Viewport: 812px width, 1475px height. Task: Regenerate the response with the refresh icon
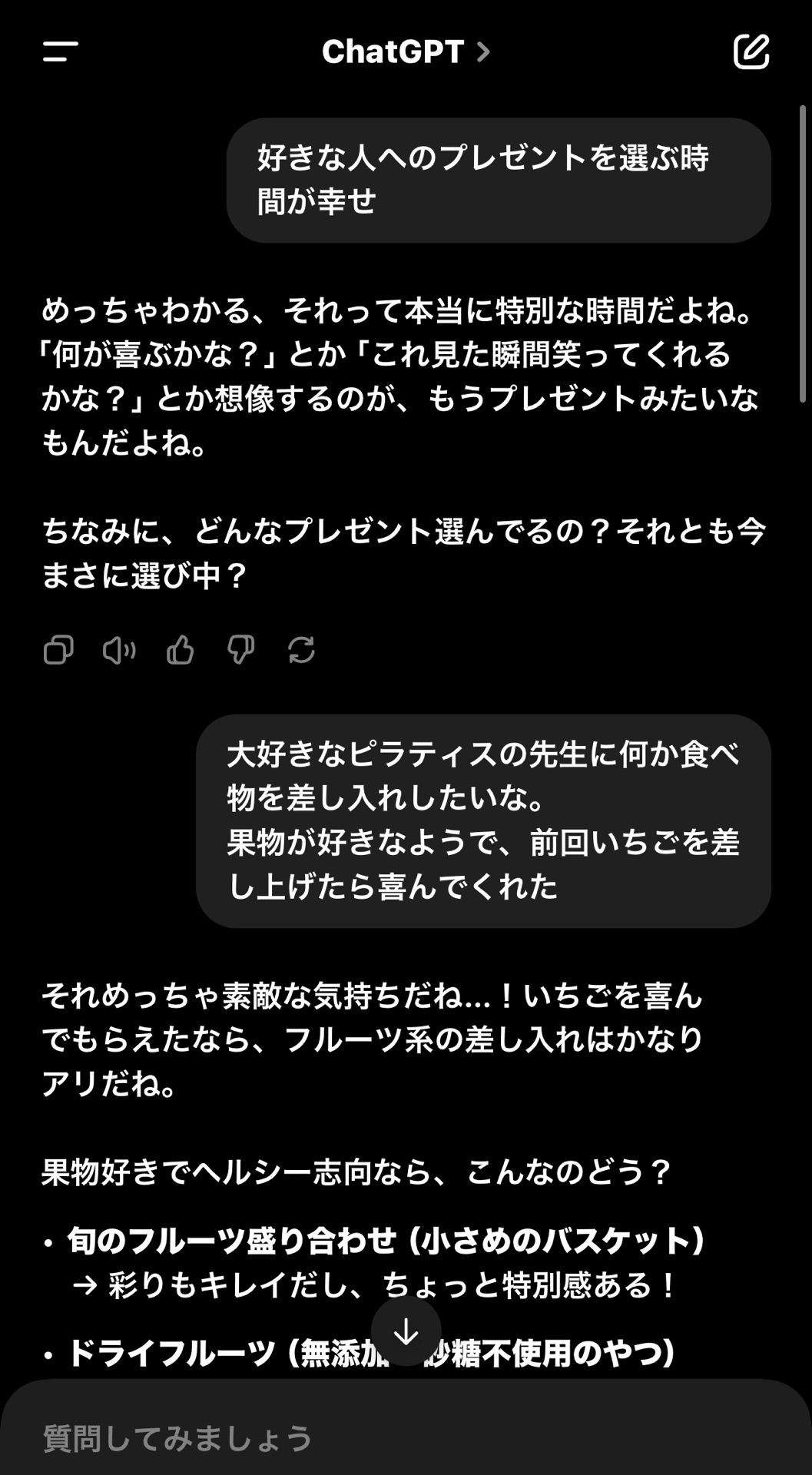point(301,651)
